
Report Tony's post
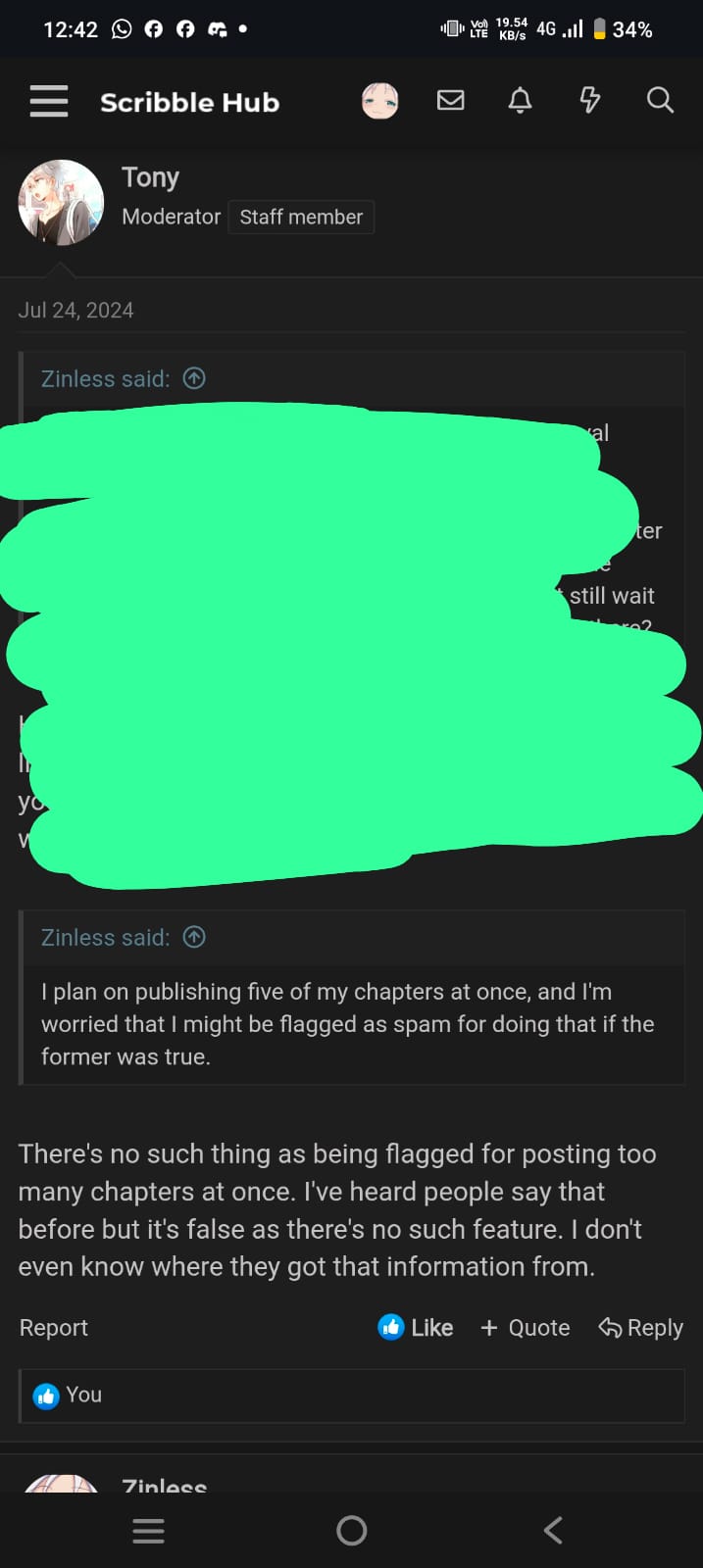click(x=54, y=1328)
